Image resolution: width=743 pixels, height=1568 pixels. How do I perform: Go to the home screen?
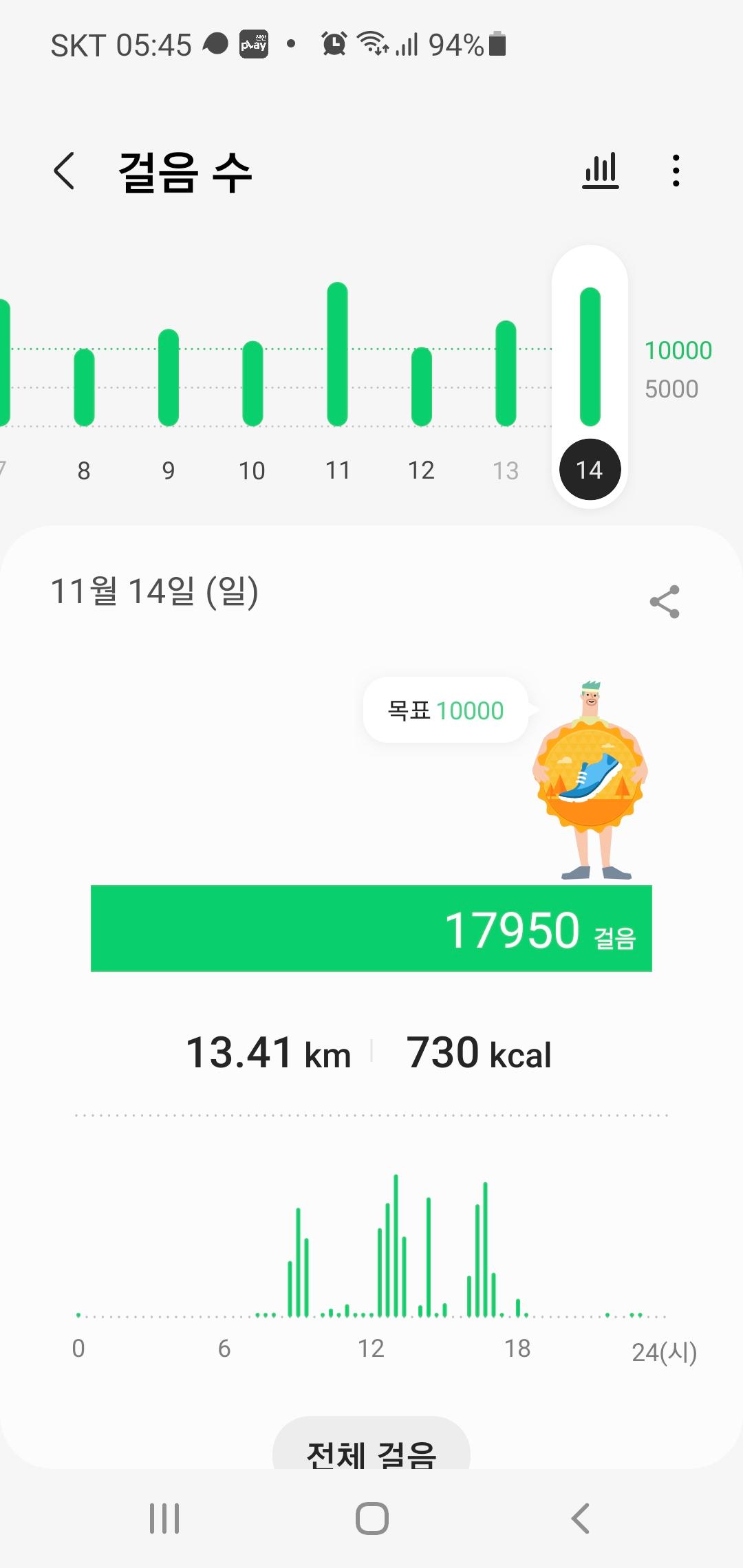pos(371,1518)
